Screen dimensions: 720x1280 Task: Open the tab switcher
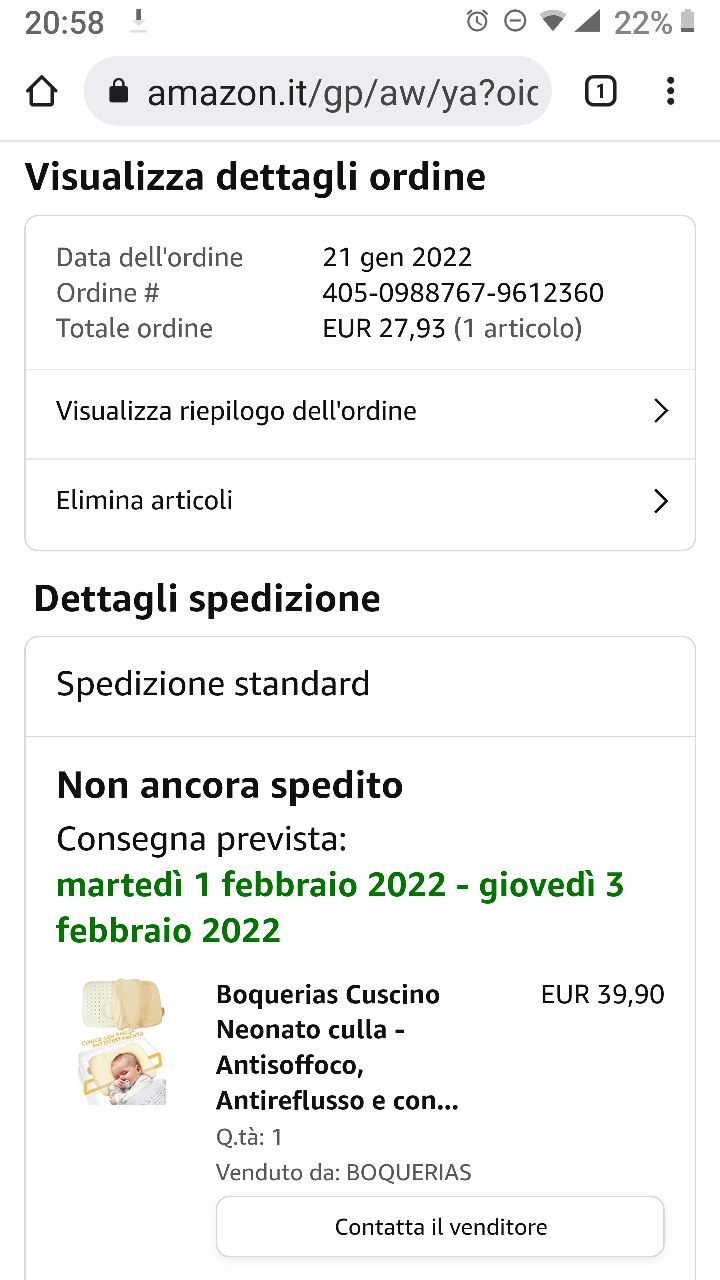(x=600, y=92)
